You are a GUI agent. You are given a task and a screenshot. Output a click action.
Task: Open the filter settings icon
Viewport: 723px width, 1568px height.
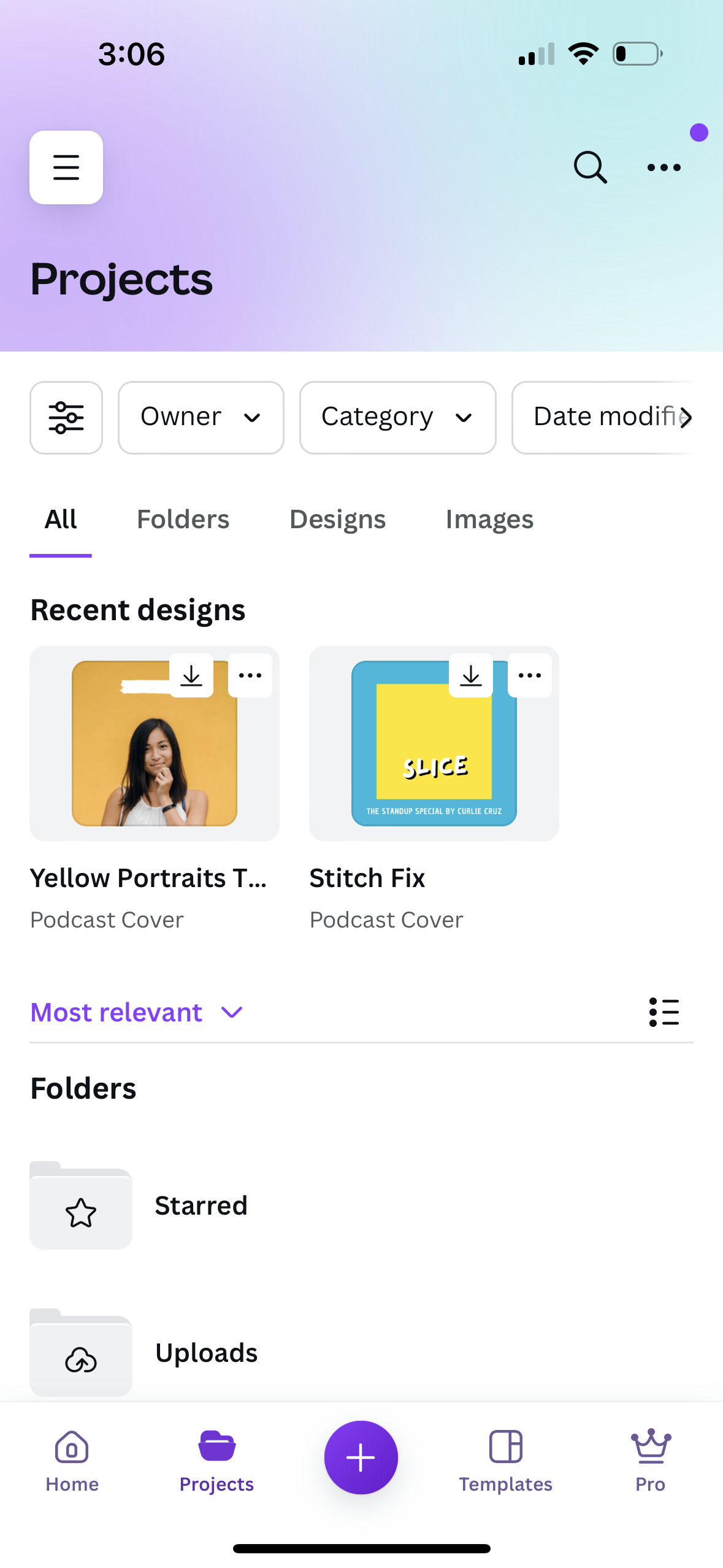tap(66, 417)
